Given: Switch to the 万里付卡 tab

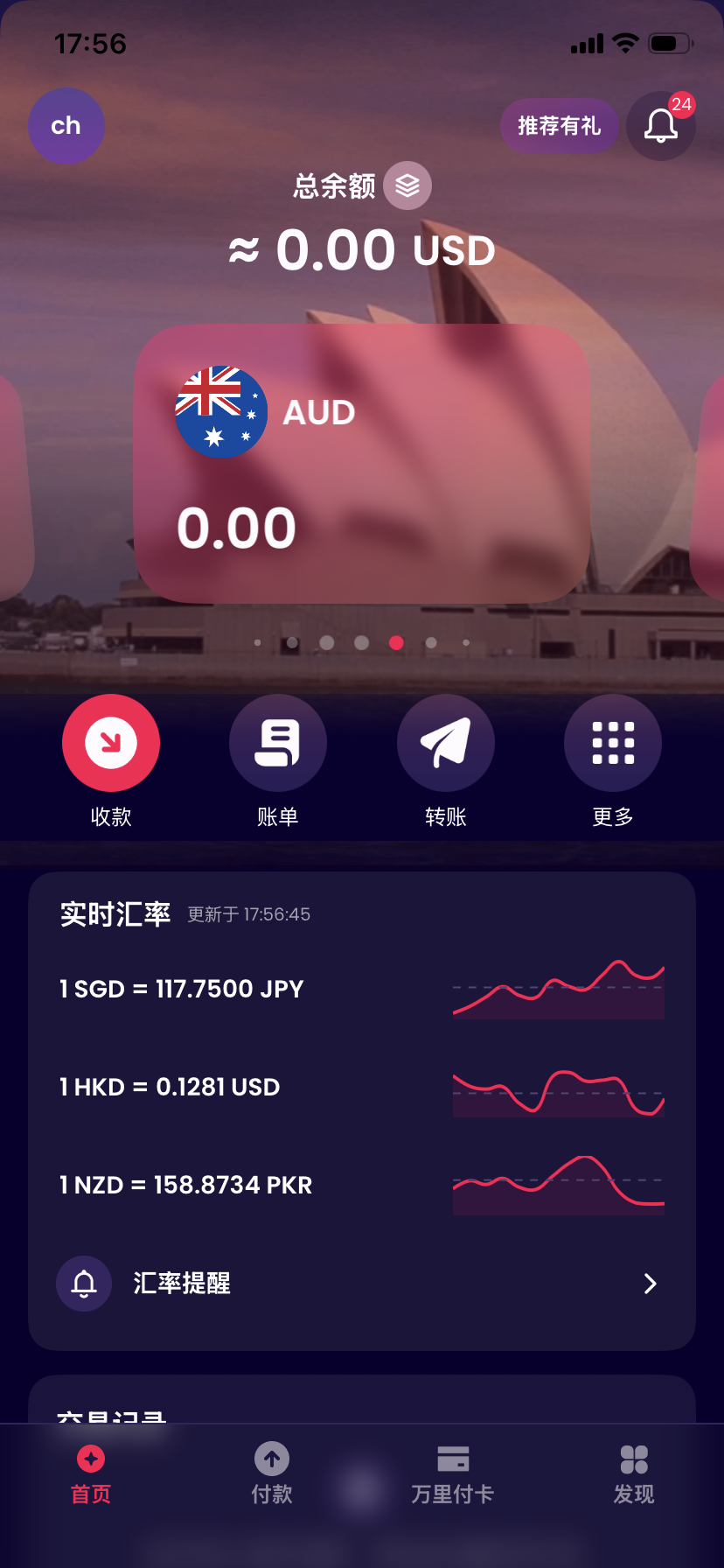Looking at the screenshot, I should [453, 1475].
